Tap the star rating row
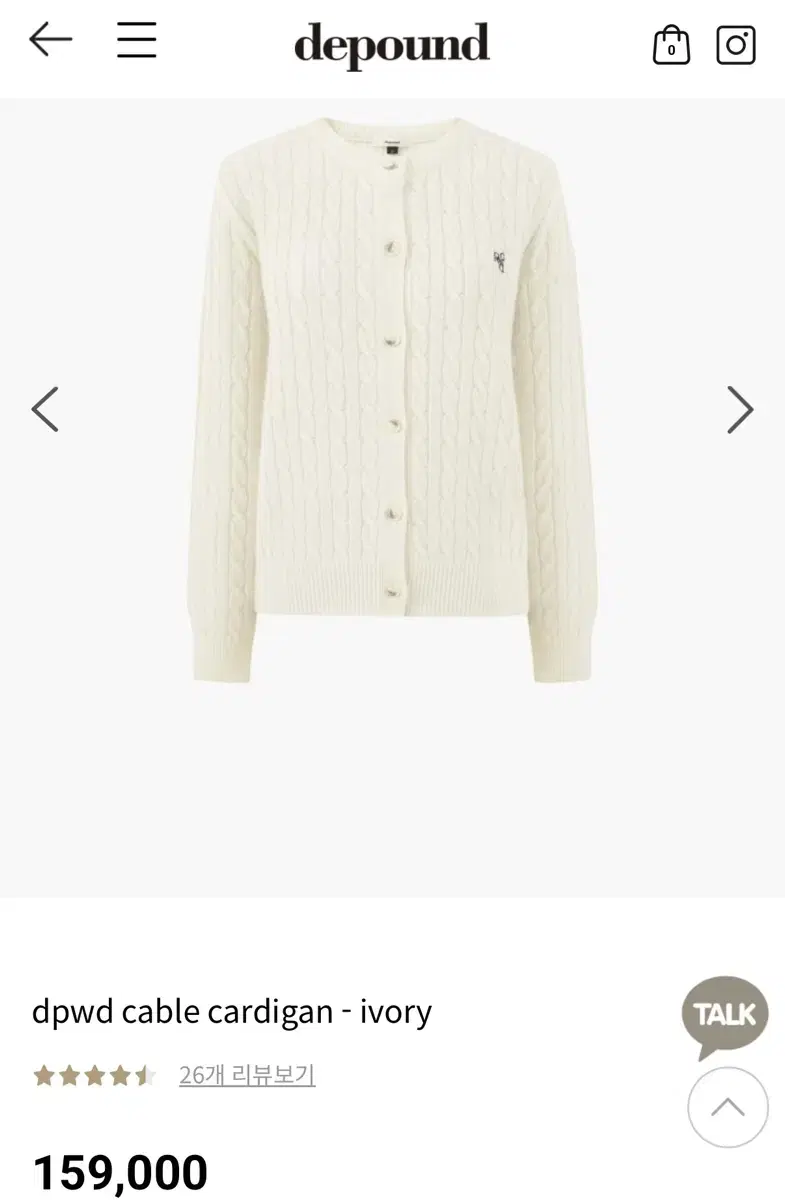The height and width of the screenshot is (1200, 785). coord(95,1075)
